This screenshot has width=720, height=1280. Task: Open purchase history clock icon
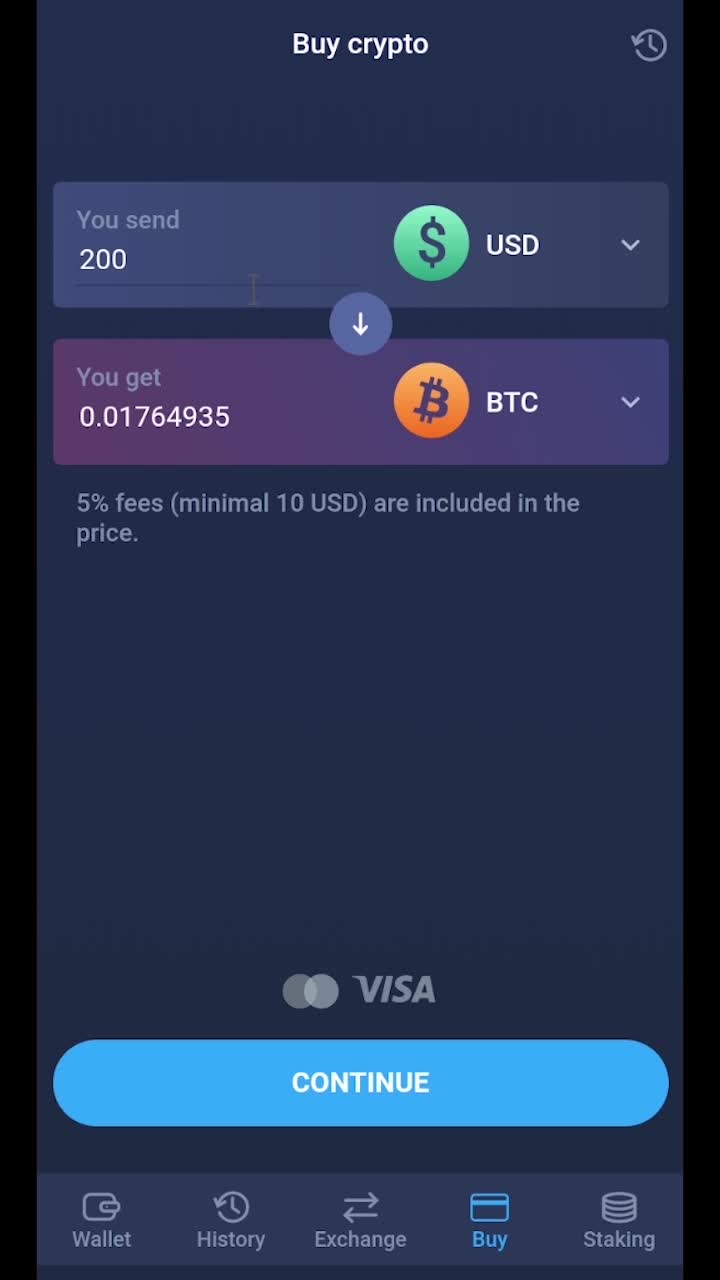click(x=648, y=45)
